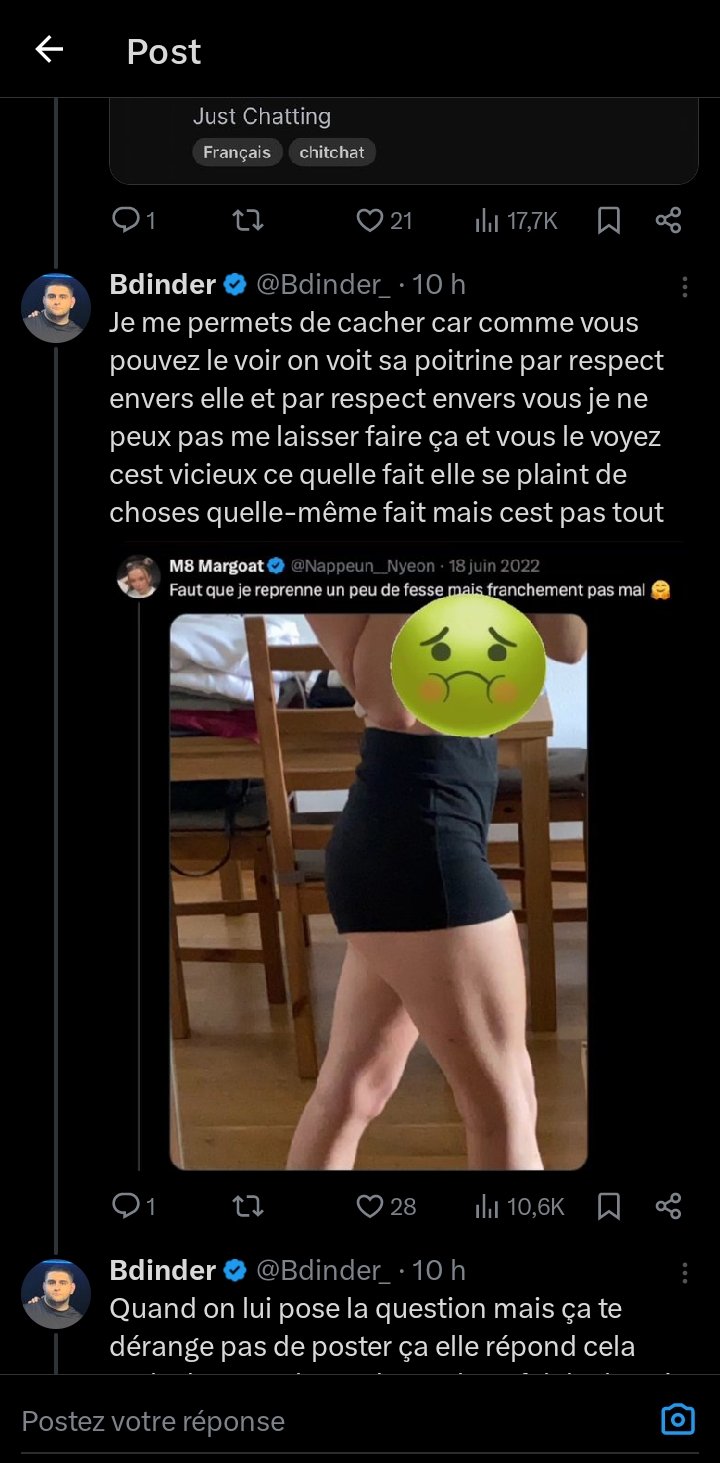Open Bdinder's profile from the first avatar
Image resolution: width=720 pixels, height=1463 pixels.
[56, 308]
